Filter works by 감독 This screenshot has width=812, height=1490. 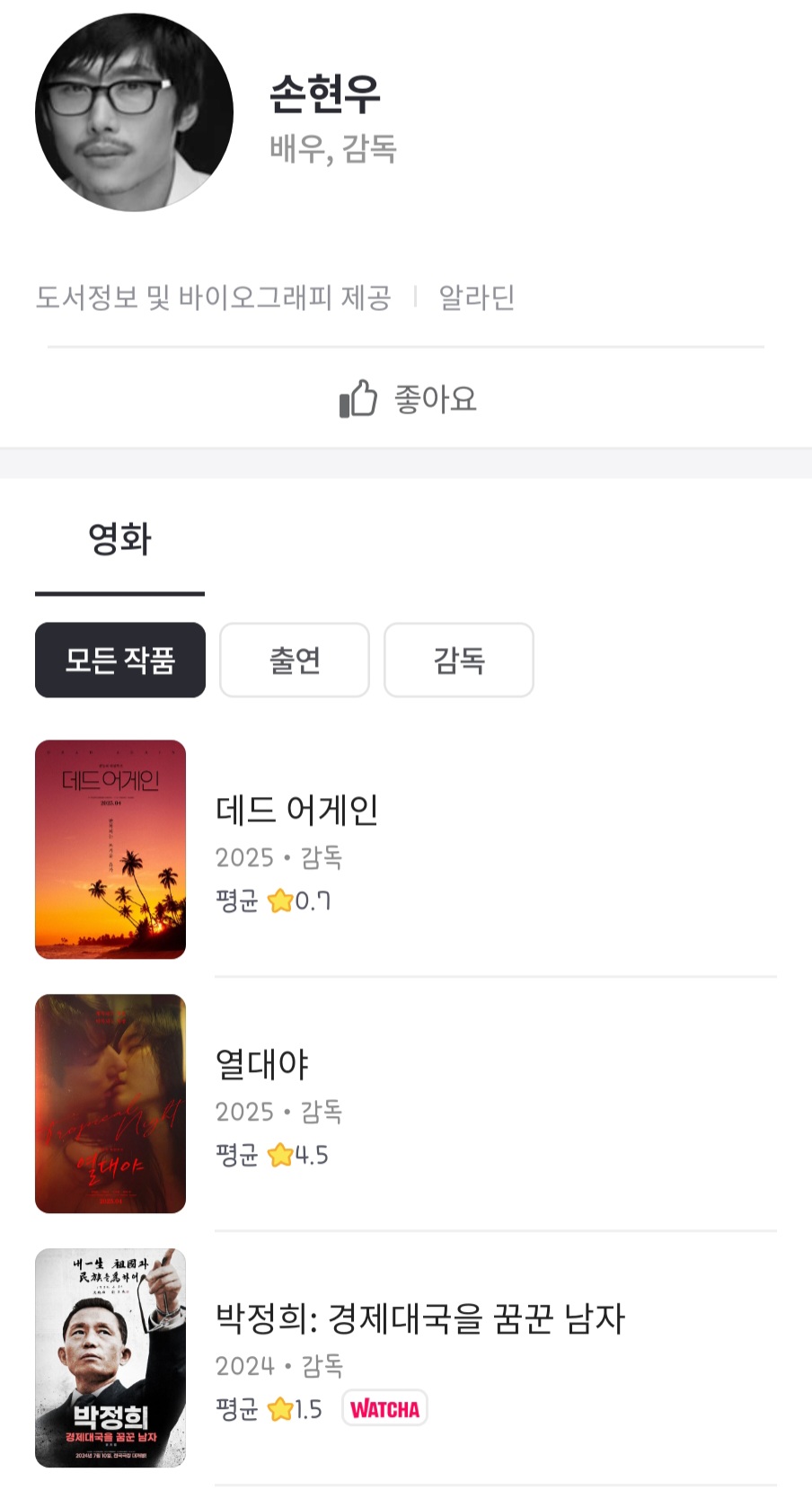pyautogui.click(x=459, y=660)
